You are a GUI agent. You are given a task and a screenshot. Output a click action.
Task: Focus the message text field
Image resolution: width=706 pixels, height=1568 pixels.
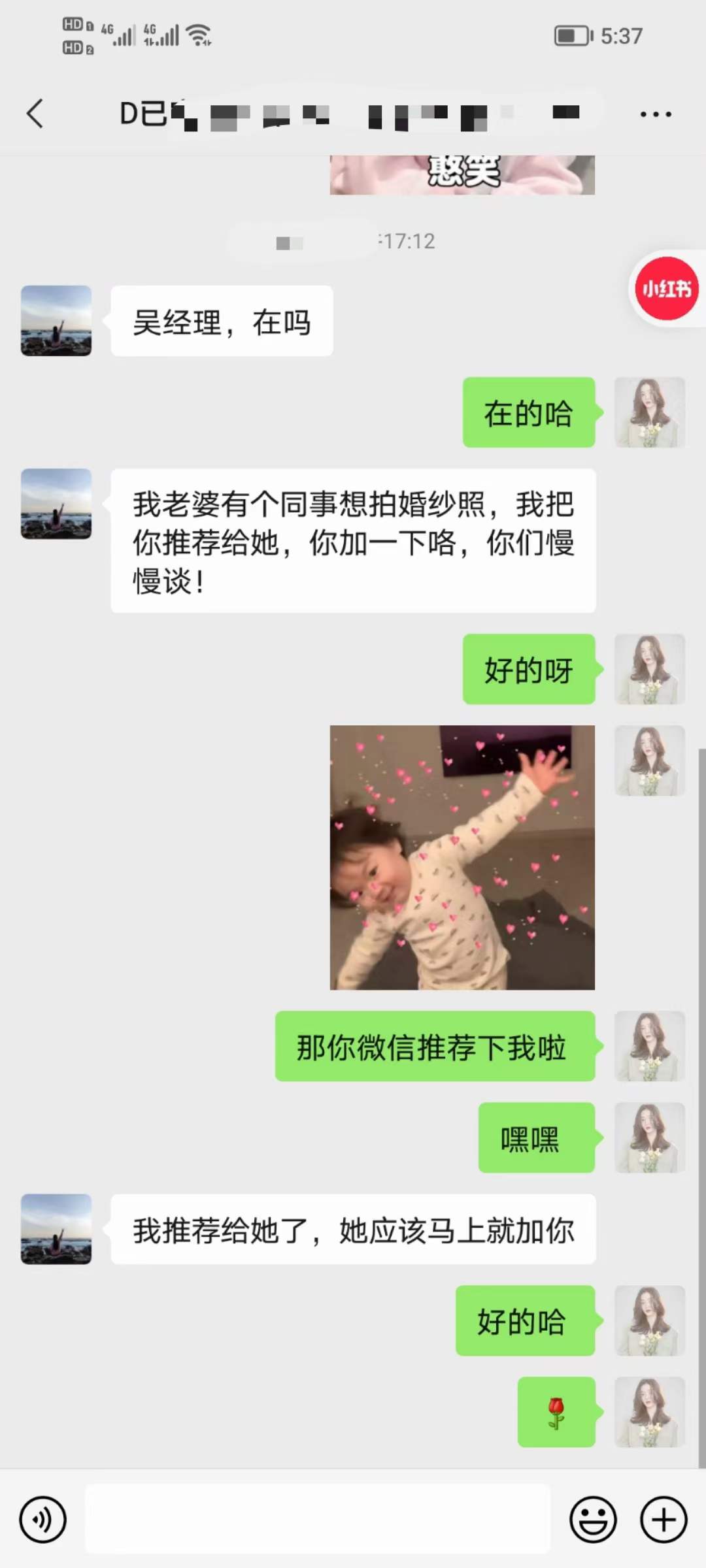tap(317, 1520)
